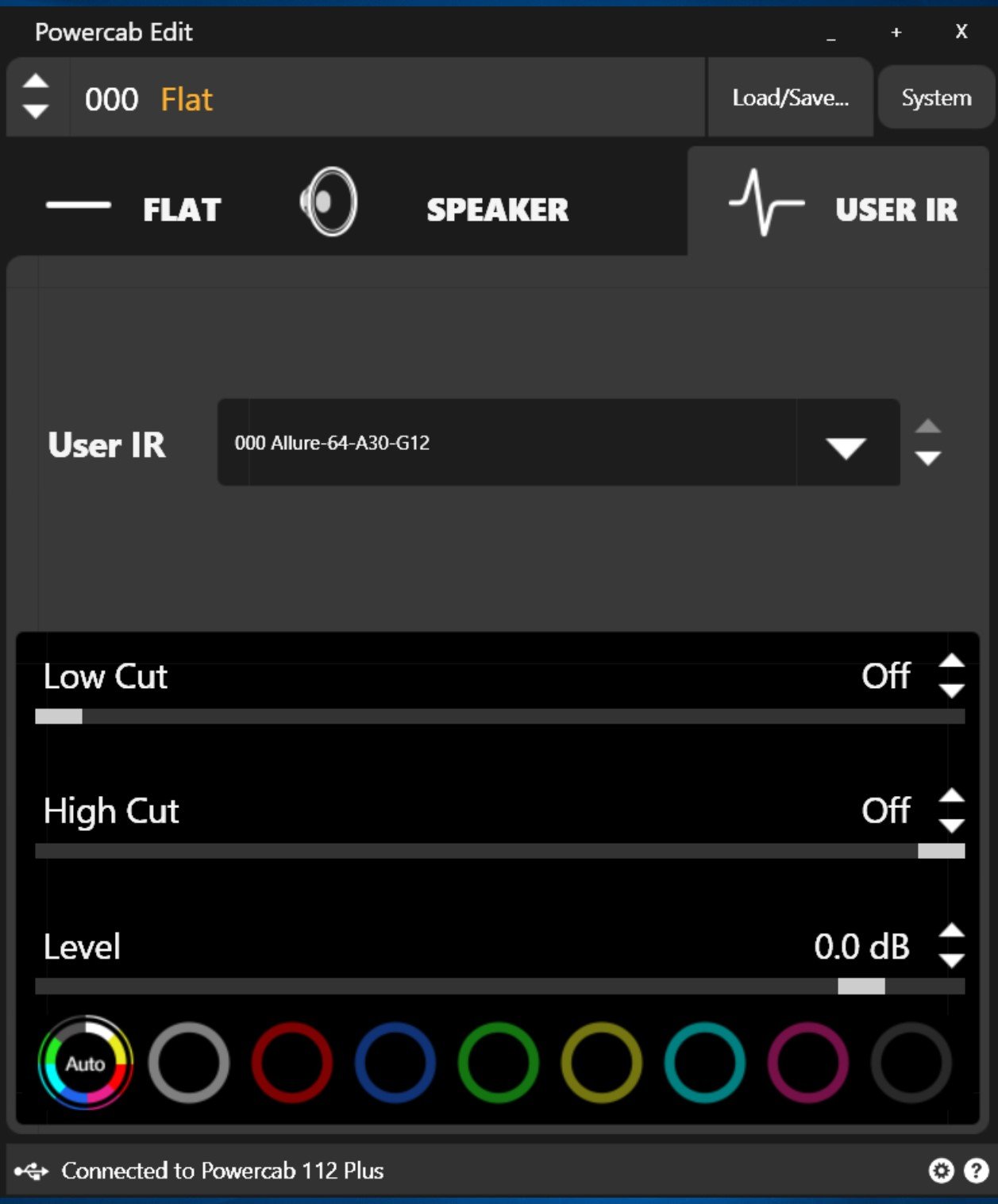Increase the Low Cut value
Screen dimensions: 998x1204
click(x=951, y=662)
